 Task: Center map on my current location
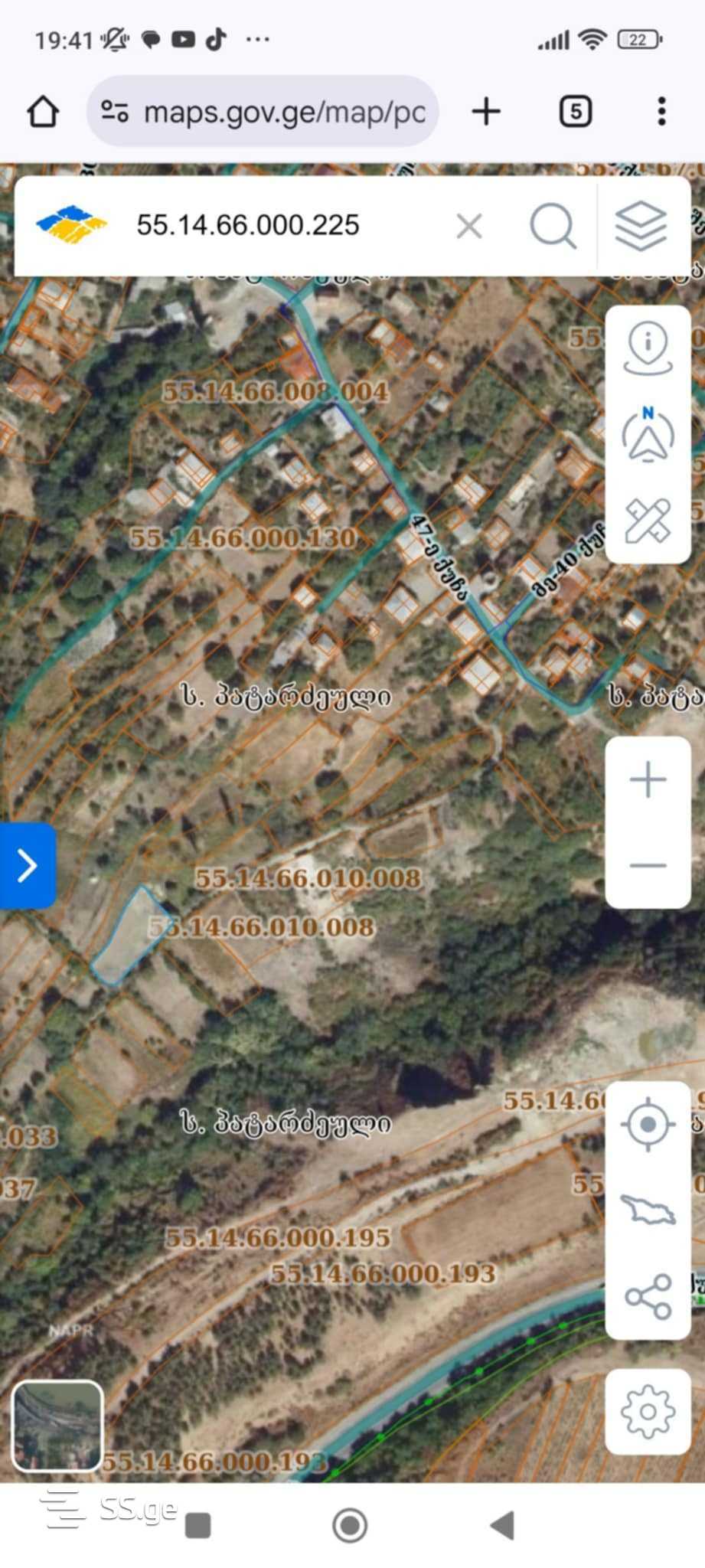point(648,1125)
